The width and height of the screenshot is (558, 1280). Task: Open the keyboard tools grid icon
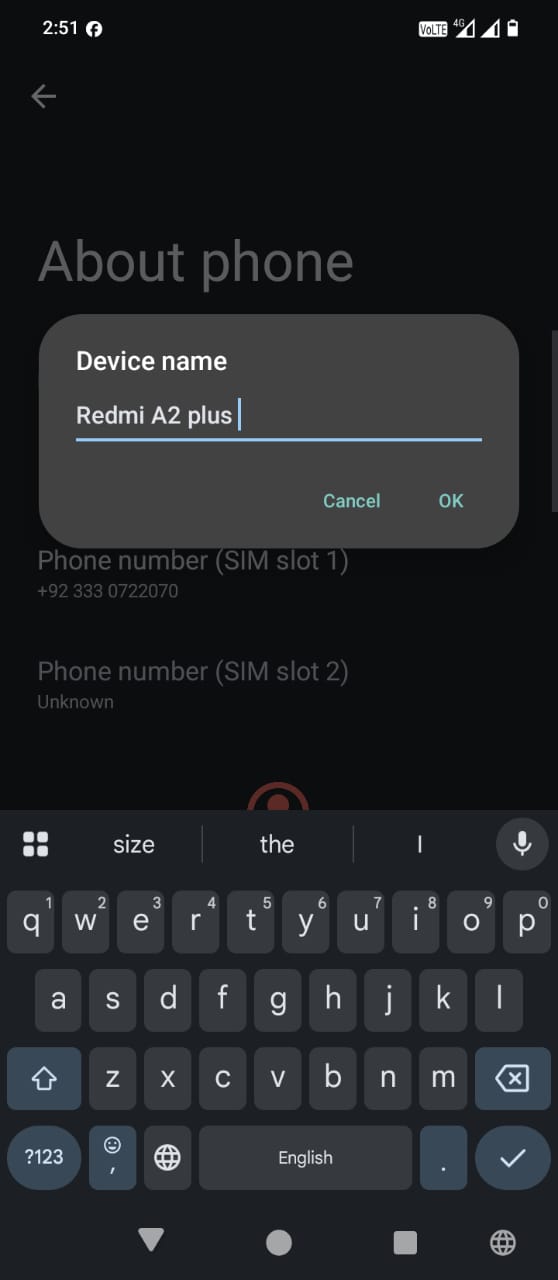36,844
